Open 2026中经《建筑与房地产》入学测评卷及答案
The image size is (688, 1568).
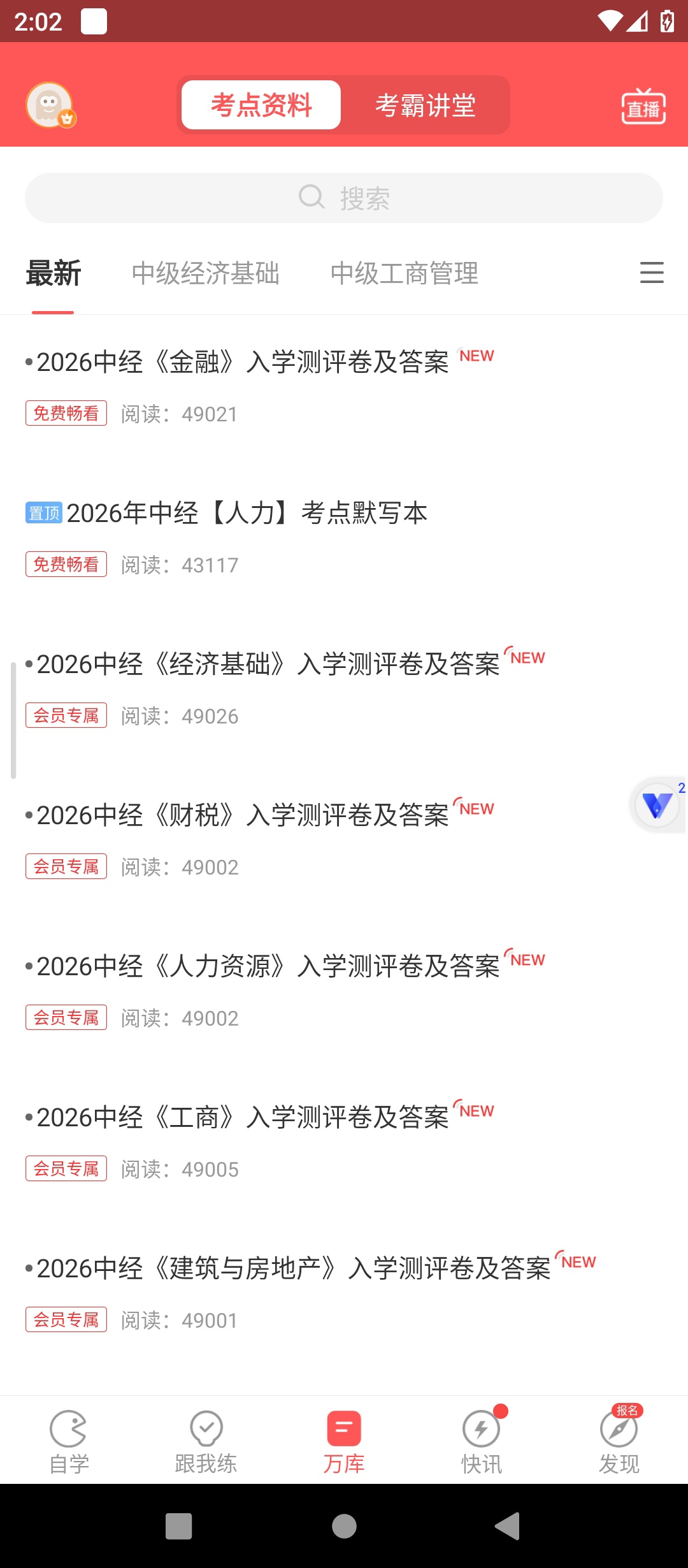[x=293, y=1268]
